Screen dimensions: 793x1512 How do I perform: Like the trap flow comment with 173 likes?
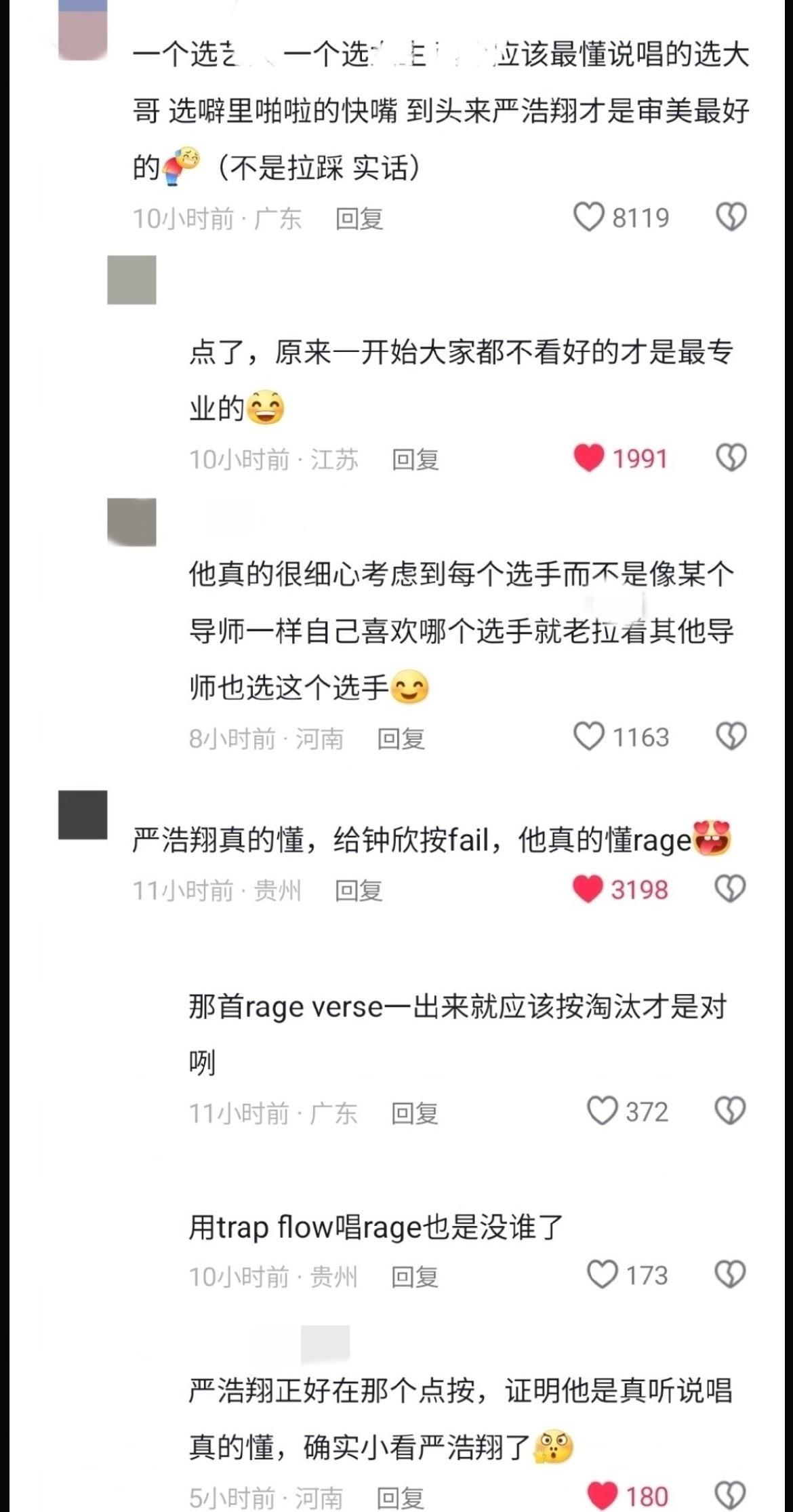pyautogui.click(x=602, y=1275)
